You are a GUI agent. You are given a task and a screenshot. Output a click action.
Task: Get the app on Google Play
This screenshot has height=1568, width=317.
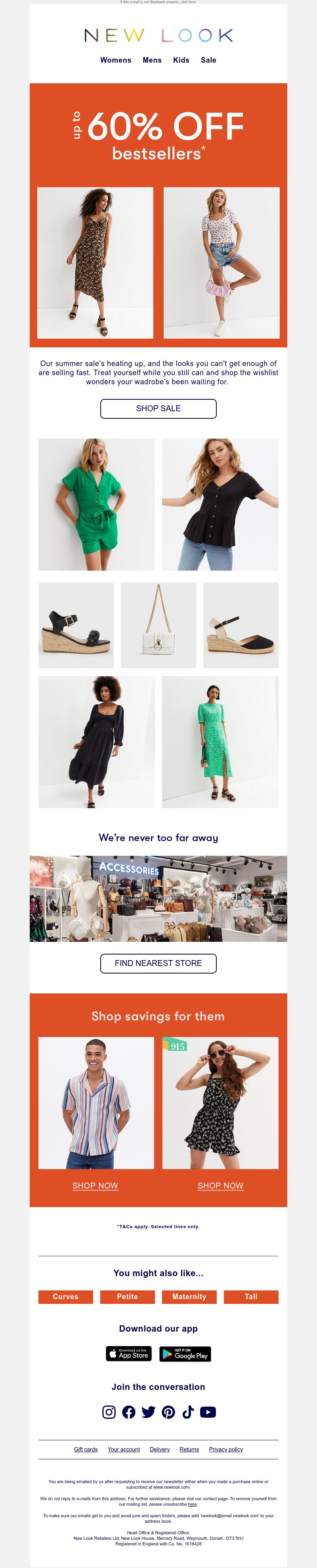coord(185,1354)
